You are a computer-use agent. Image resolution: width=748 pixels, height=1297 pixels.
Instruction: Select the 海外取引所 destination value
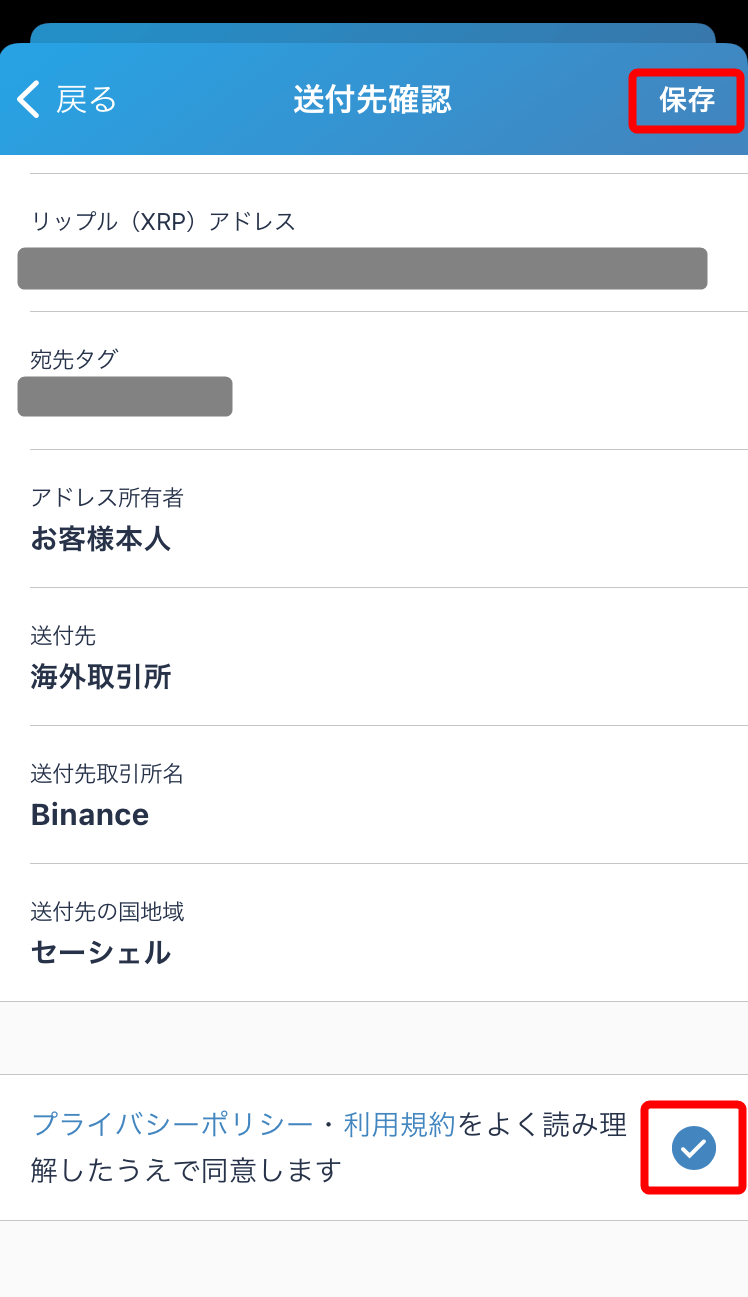[x=101, y=677]
